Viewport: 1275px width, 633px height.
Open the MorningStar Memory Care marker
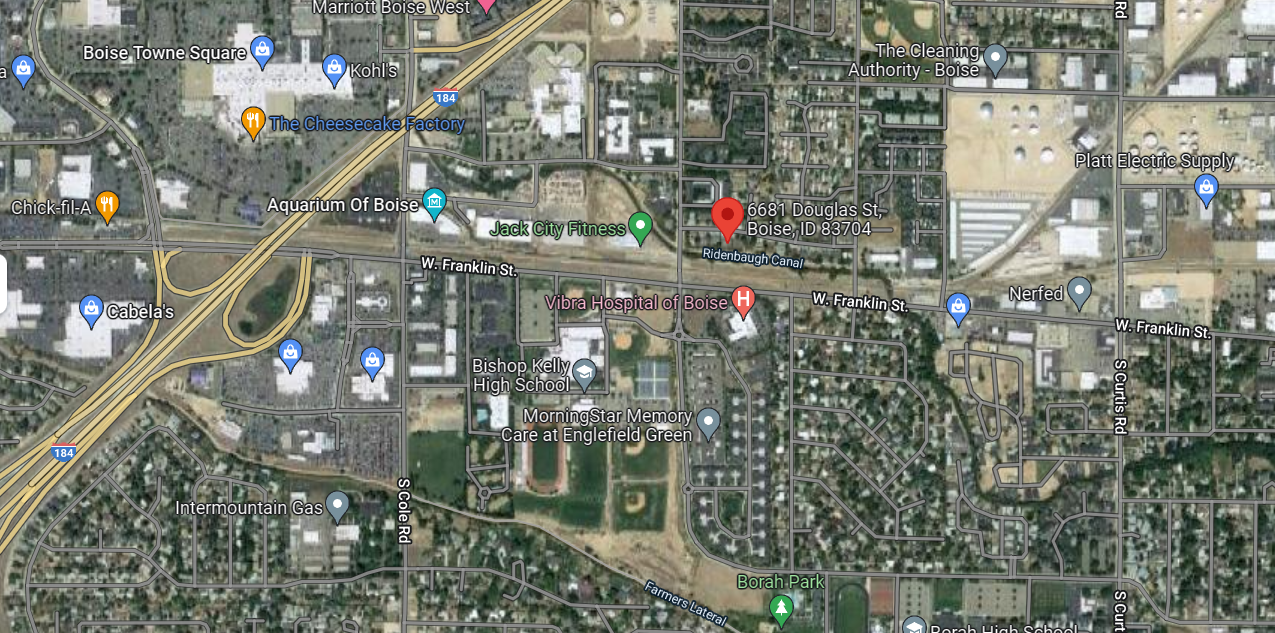point(708,423)
